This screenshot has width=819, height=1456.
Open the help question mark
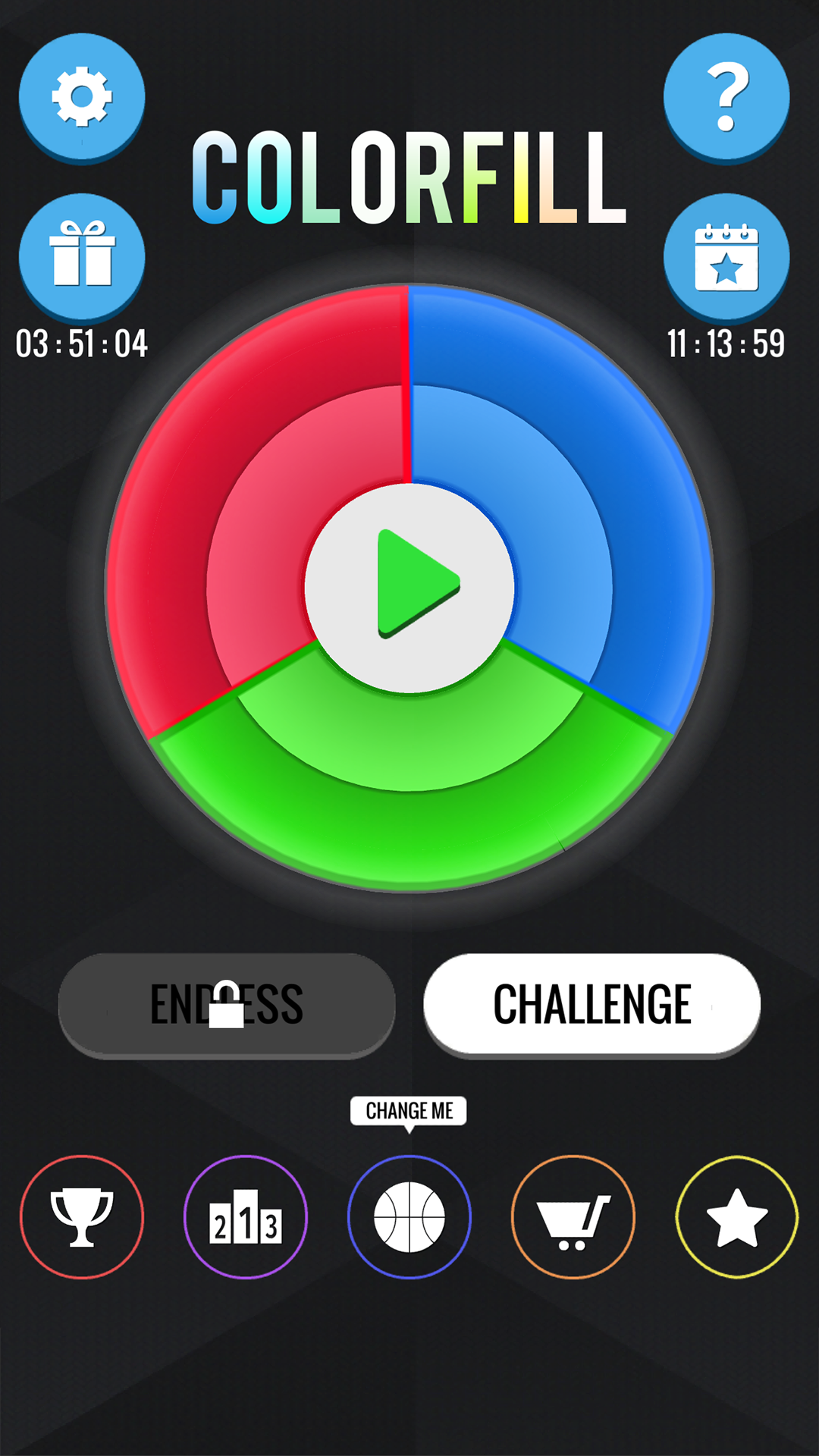click(729, 96)
